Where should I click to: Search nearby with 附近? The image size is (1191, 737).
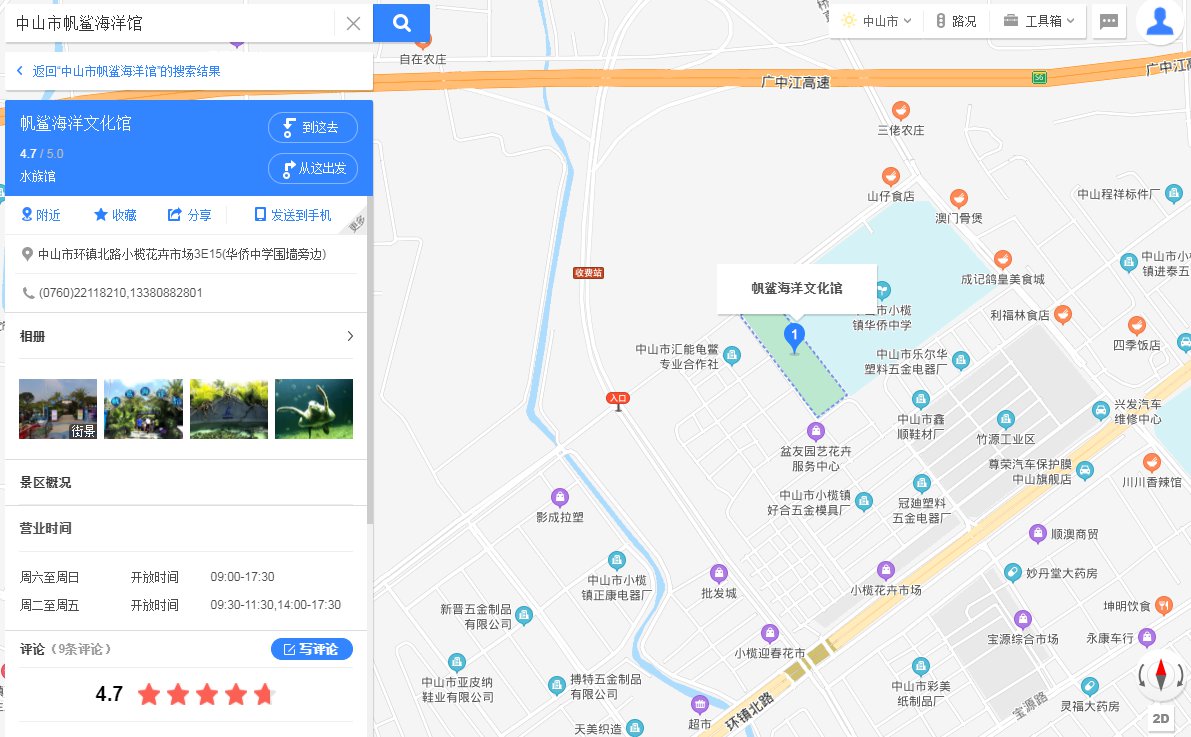tap(41, 215)
